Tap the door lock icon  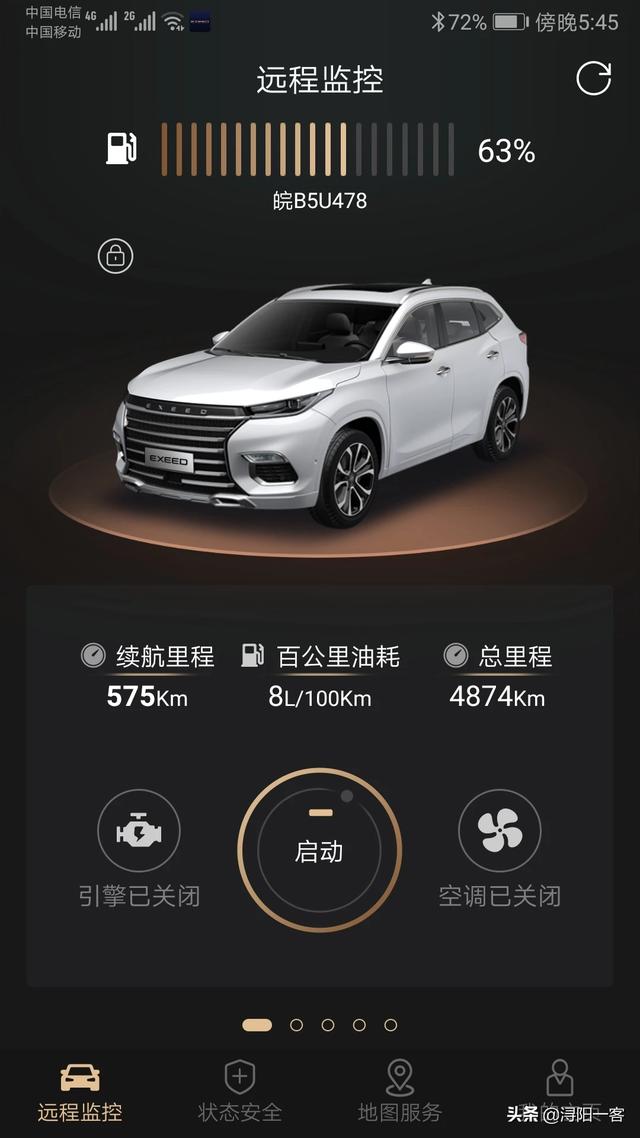pyautogui.click(x=115, y=256)
